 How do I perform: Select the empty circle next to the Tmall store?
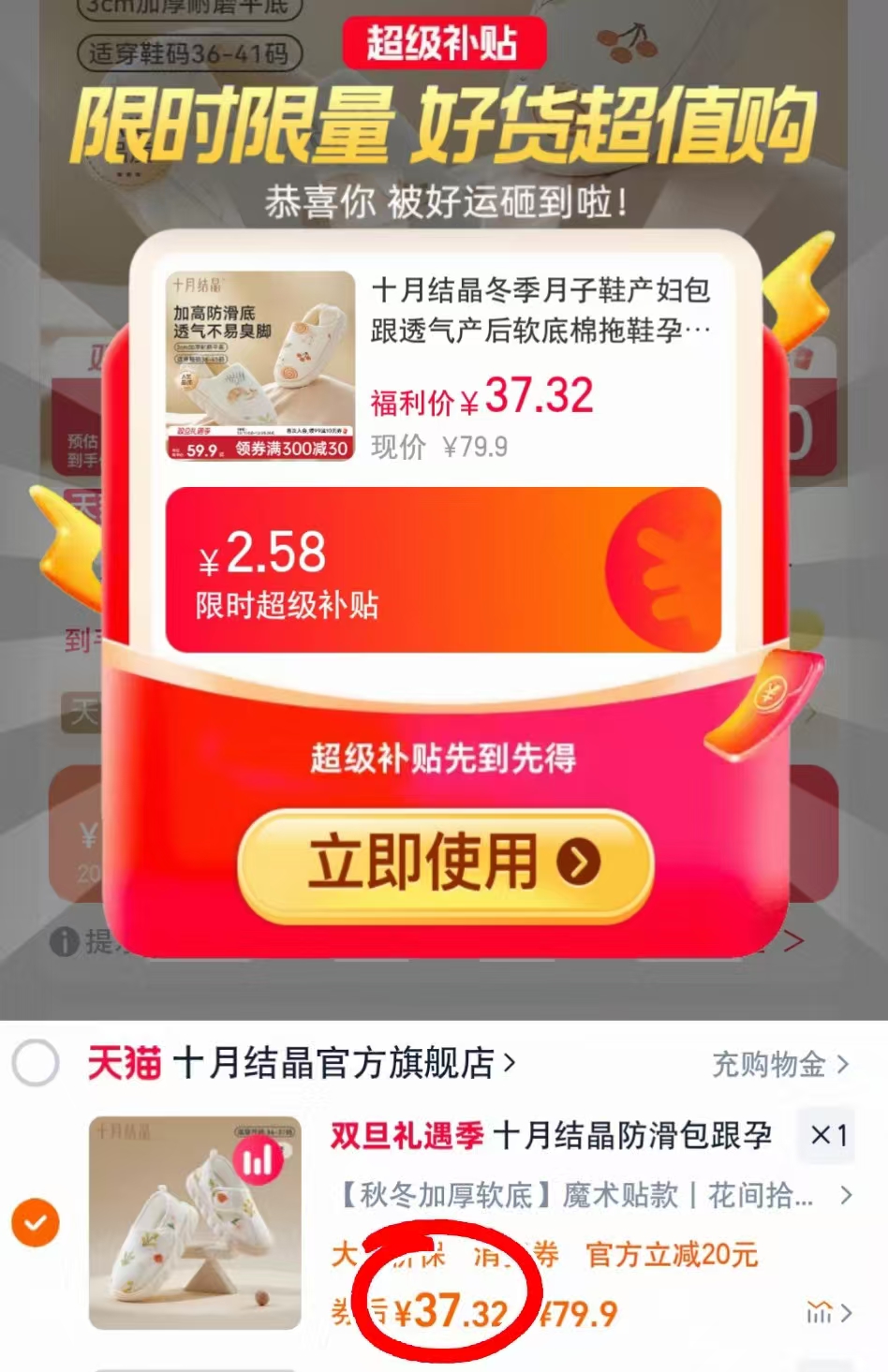tap(36, 1063)
